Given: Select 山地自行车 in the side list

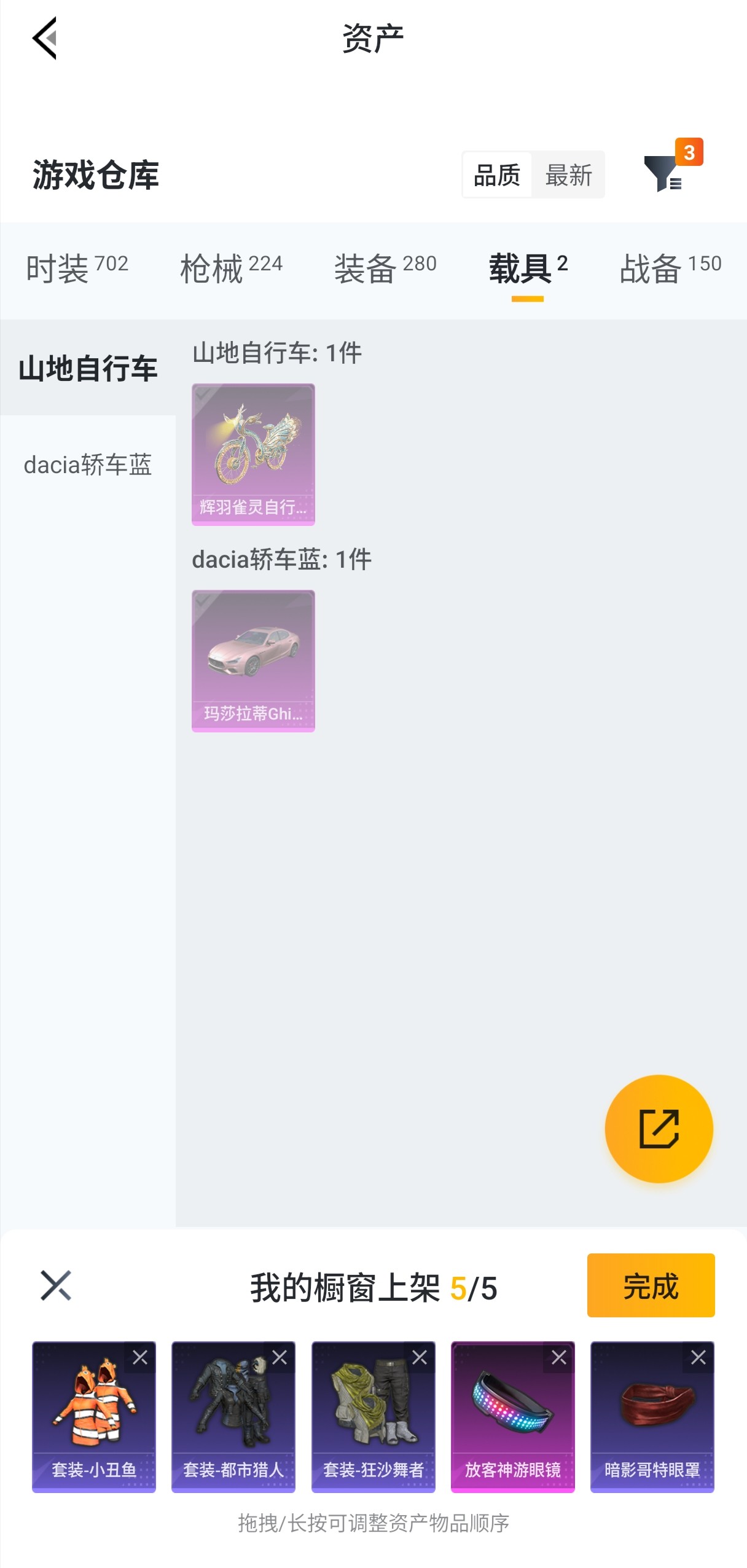Looking at the screenshot, I should pos(88,368).
